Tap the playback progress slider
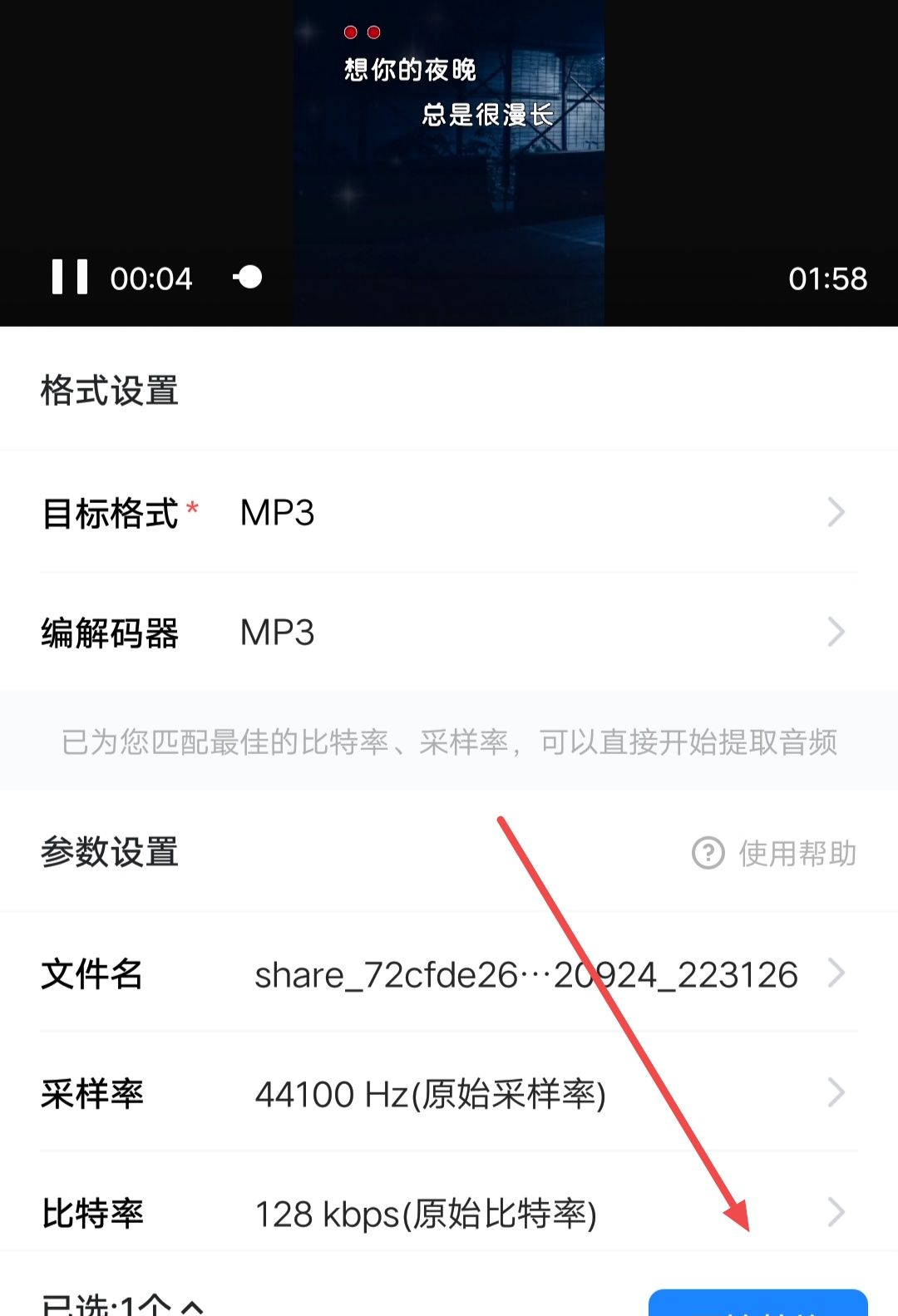Image resolution: width=898 pixels, height=1316 pixels. click(x=248, y=277)
